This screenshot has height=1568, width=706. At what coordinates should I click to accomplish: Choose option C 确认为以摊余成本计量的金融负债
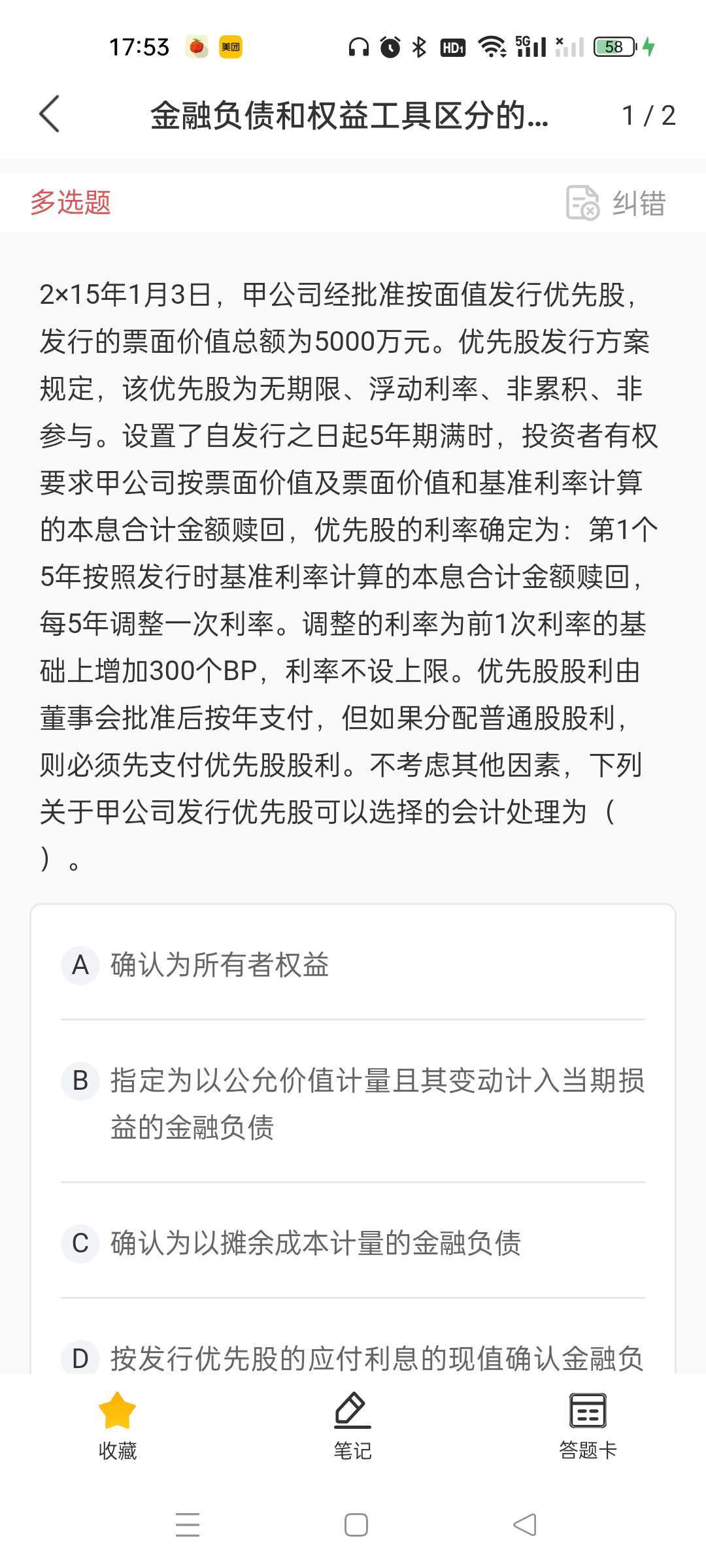pos(353,1243)
